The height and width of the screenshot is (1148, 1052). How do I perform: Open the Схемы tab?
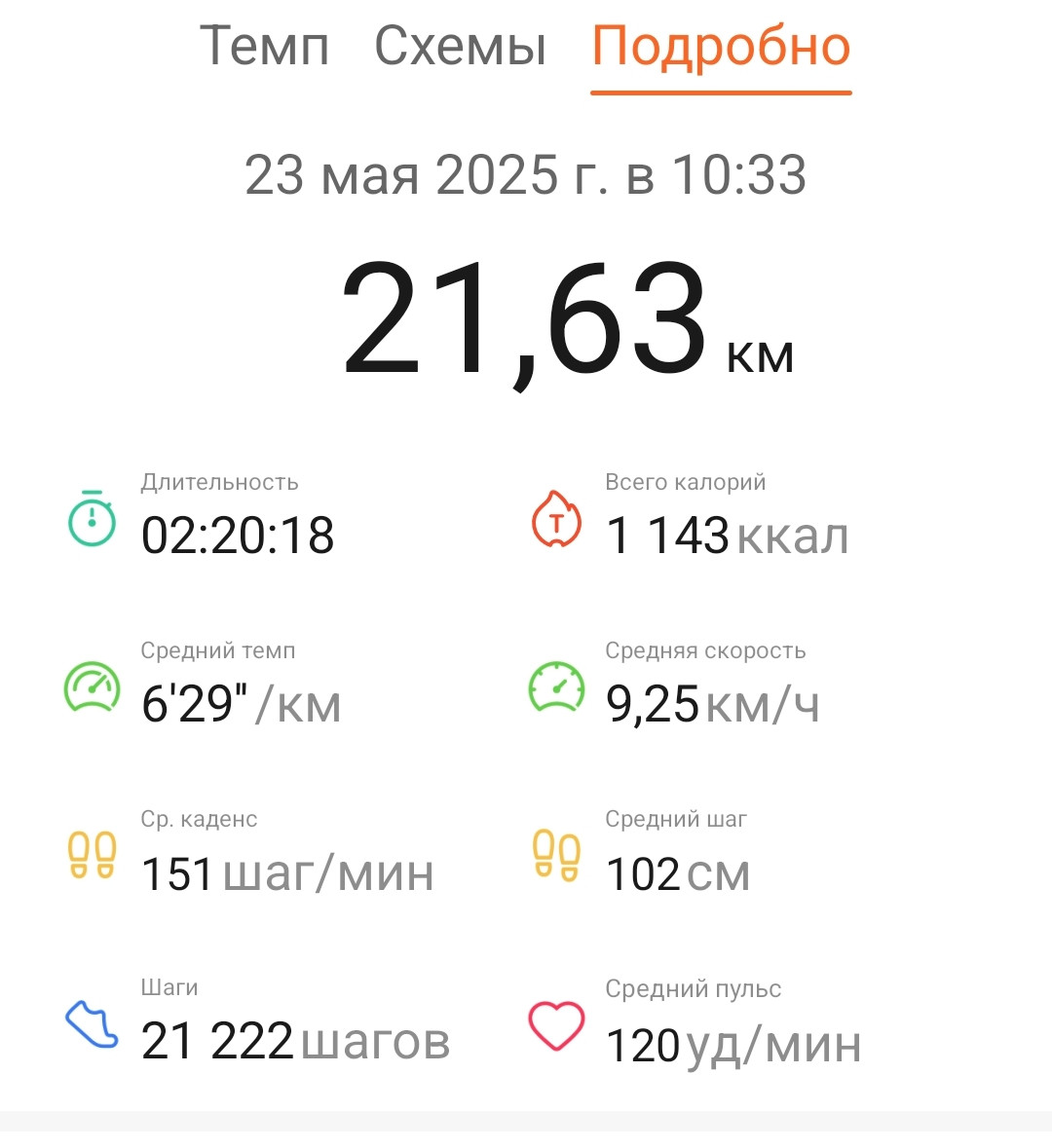[460, 46]
